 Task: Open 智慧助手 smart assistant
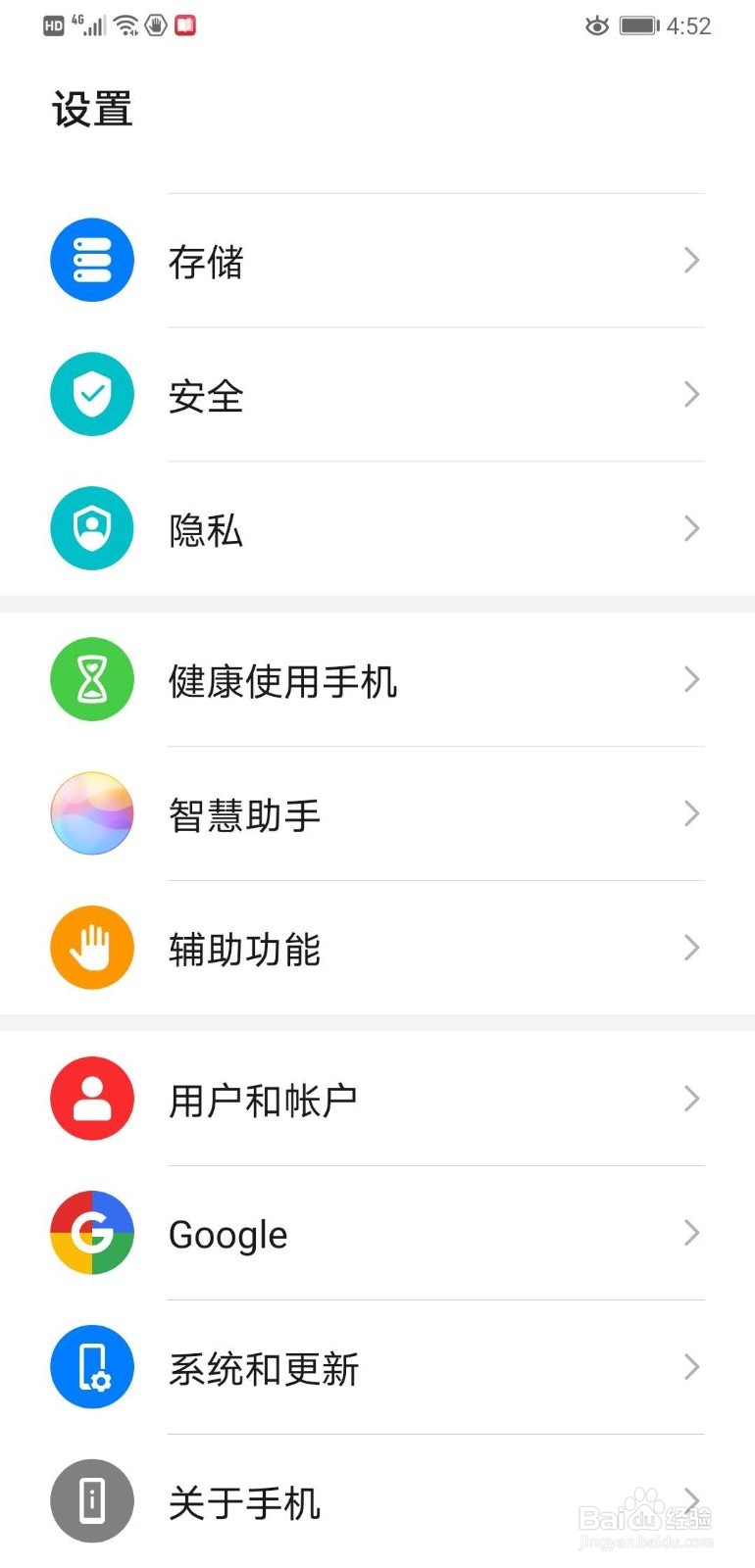point(377,814)
